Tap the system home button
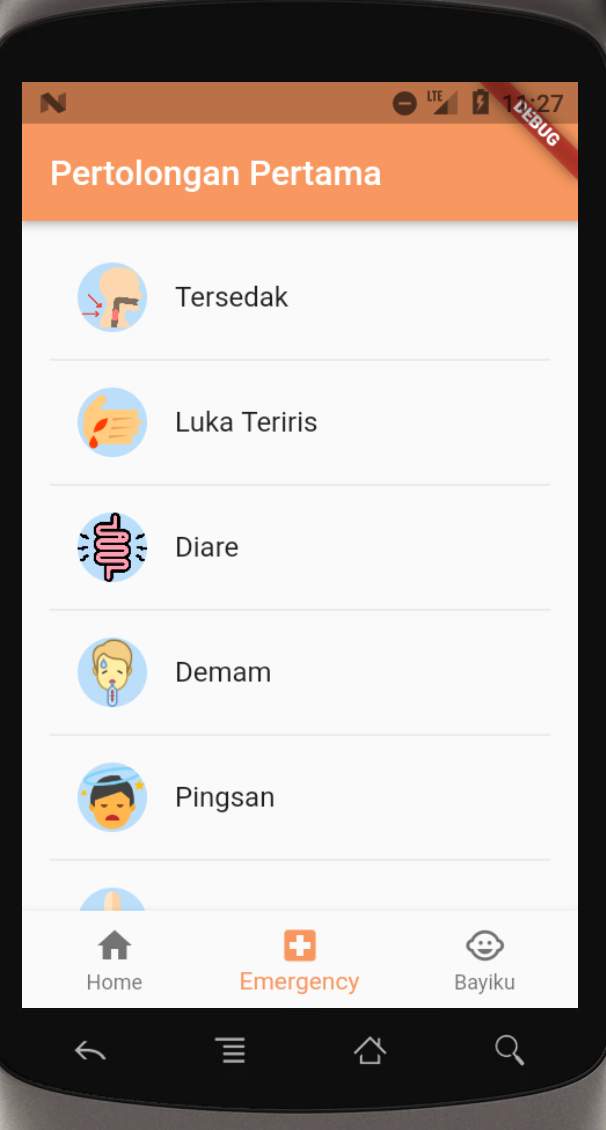This screenshot has height=1130, width=606. (x=369, y=1050)
